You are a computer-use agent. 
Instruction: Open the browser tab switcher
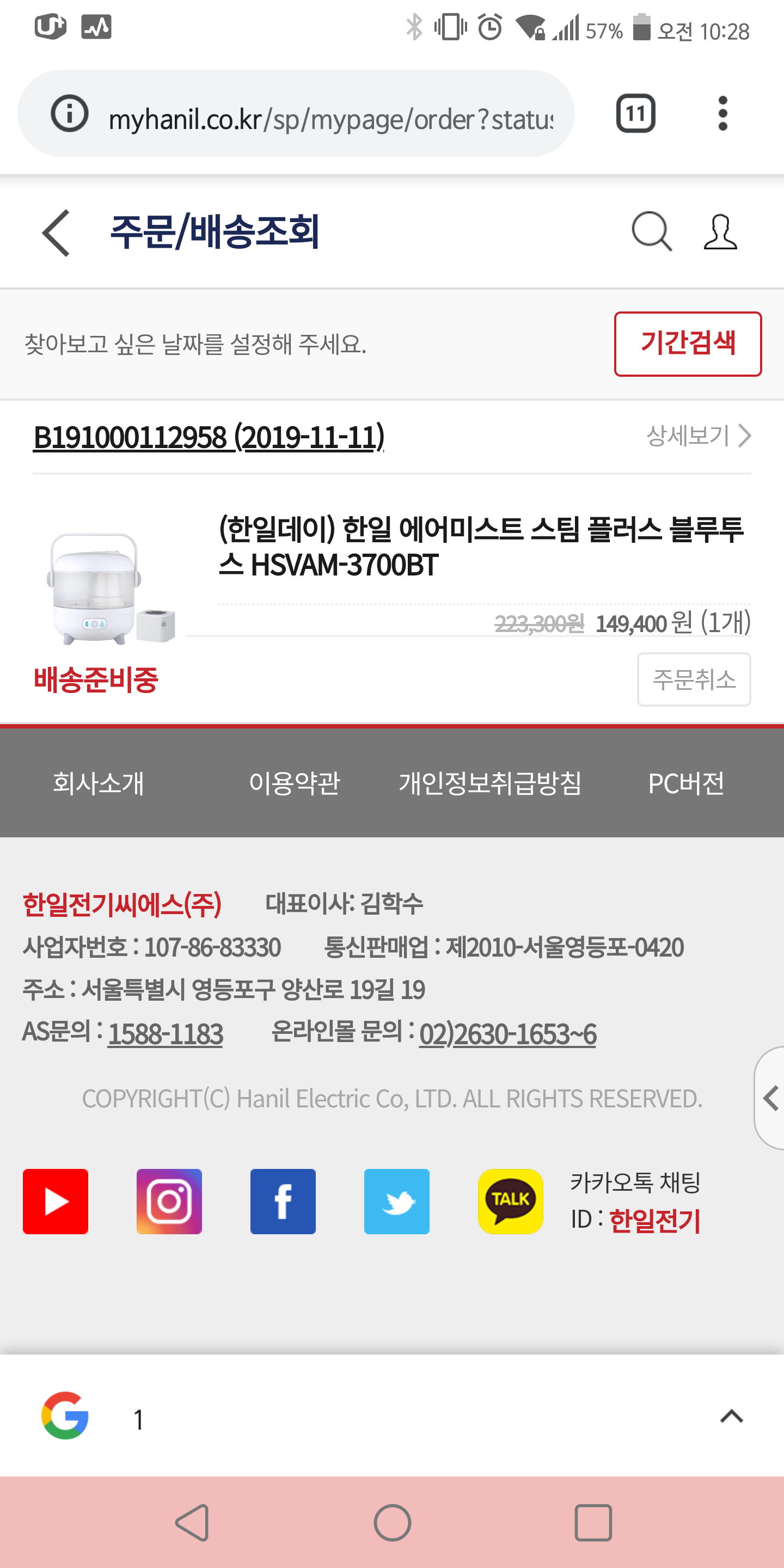pyautogui.click(x=636, y=113)
